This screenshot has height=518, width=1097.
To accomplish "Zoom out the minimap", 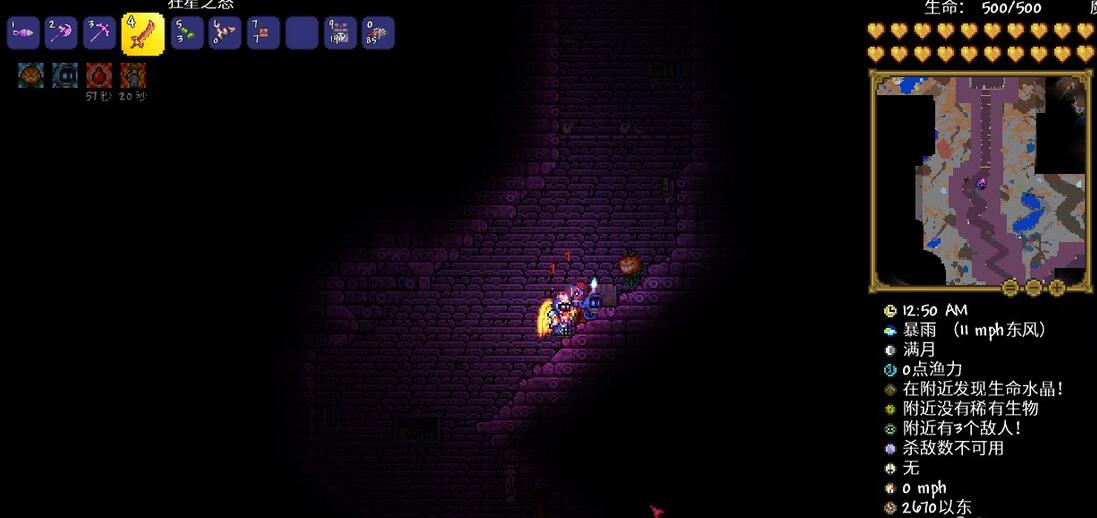I will coord(1033,288).
